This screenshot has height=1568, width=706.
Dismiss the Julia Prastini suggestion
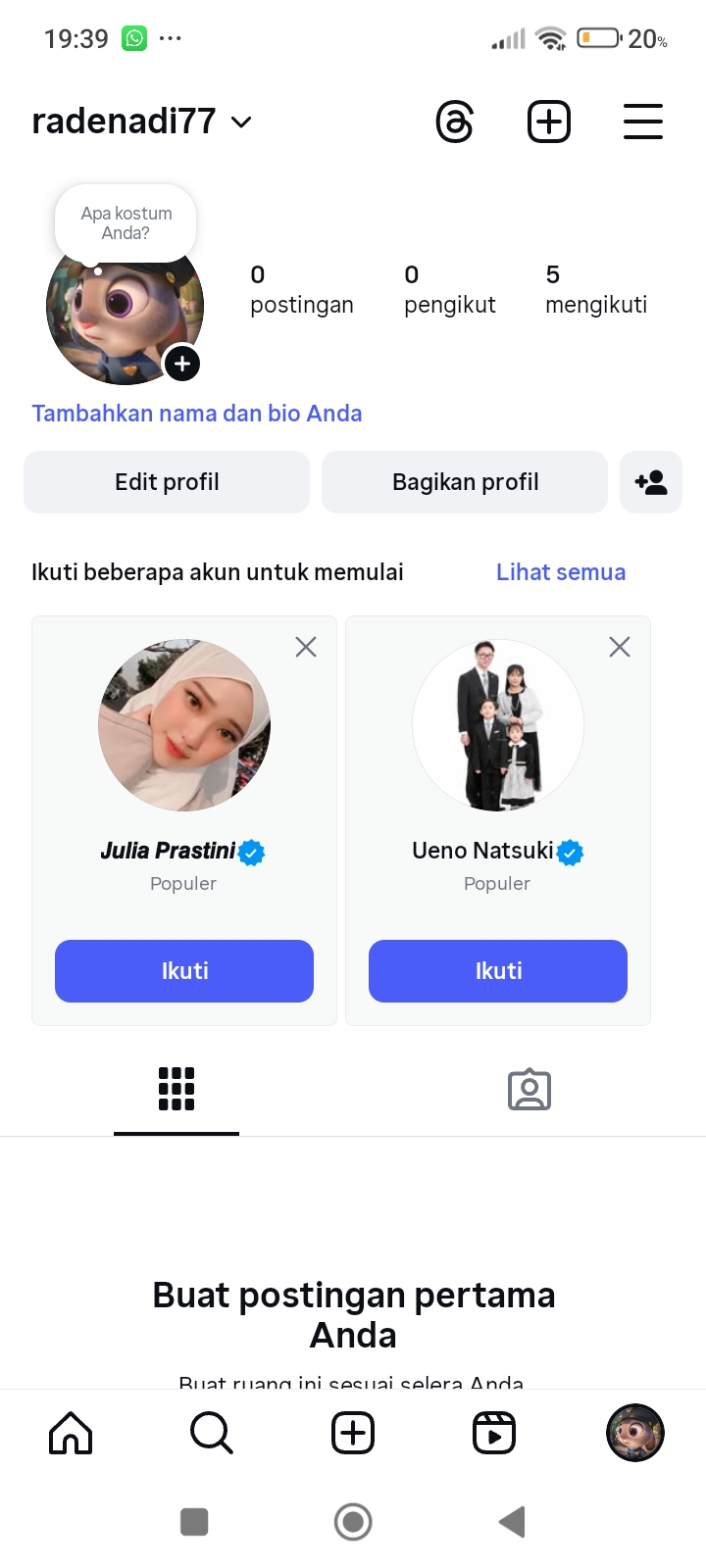(x=306, y=647)
